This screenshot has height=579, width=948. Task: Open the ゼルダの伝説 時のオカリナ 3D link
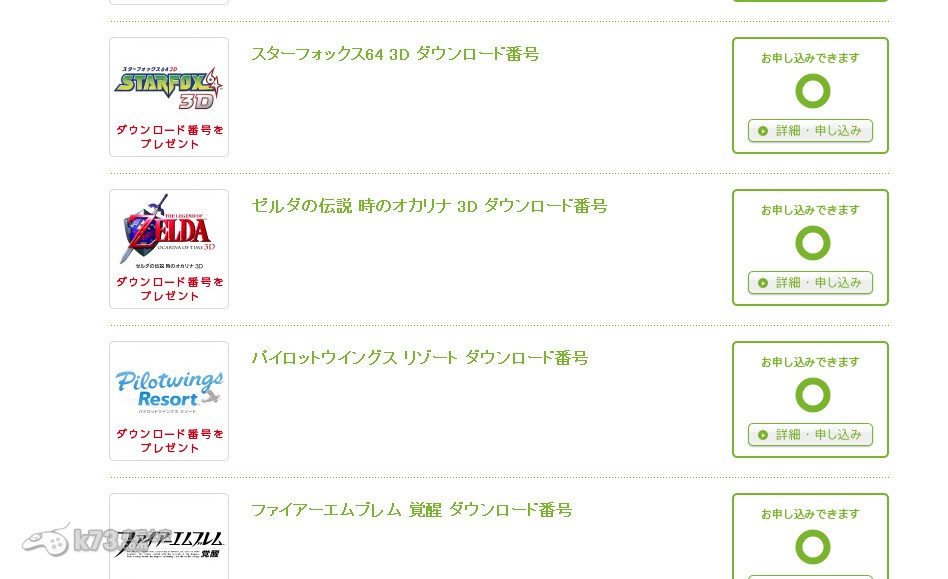click(429, 206)
